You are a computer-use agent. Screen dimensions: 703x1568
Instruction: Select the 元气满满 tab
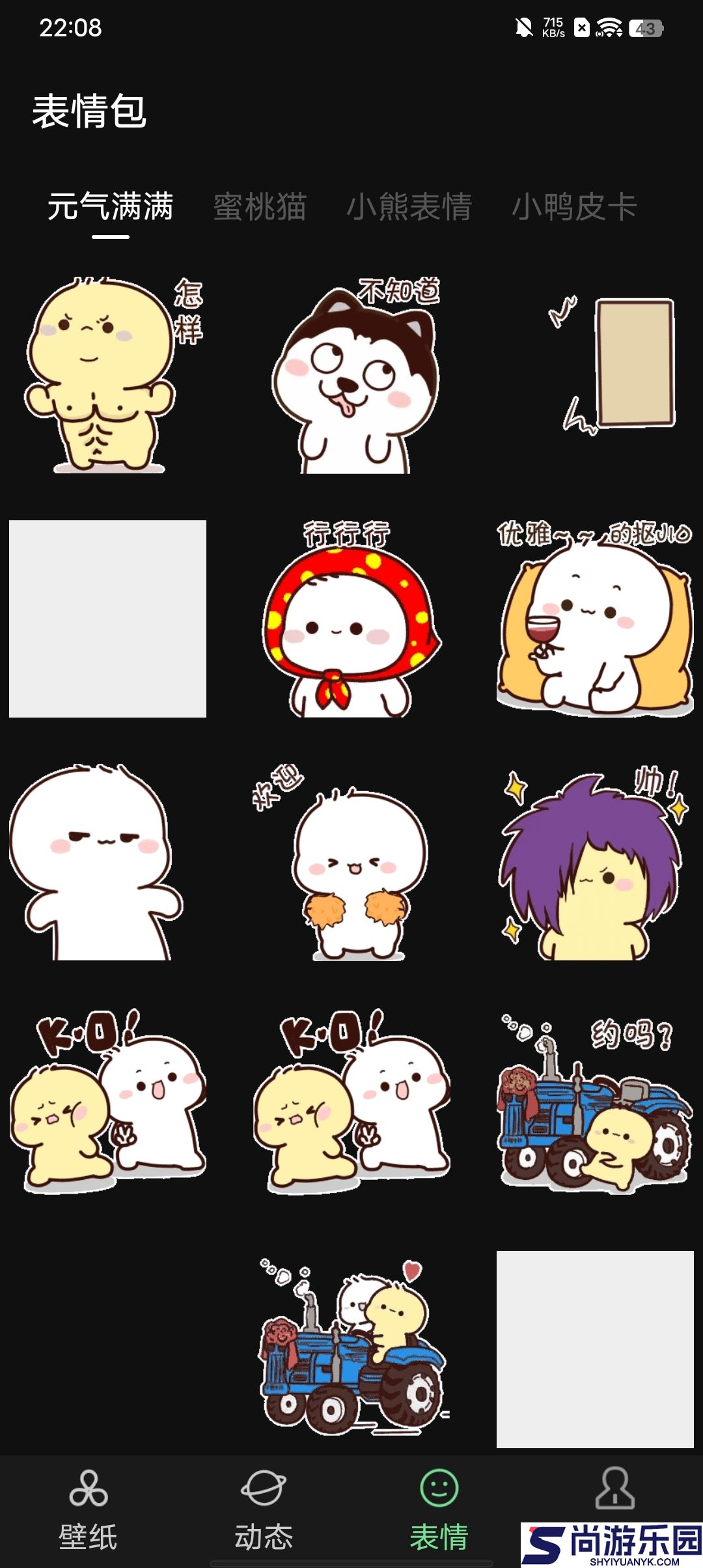(110, 207)
